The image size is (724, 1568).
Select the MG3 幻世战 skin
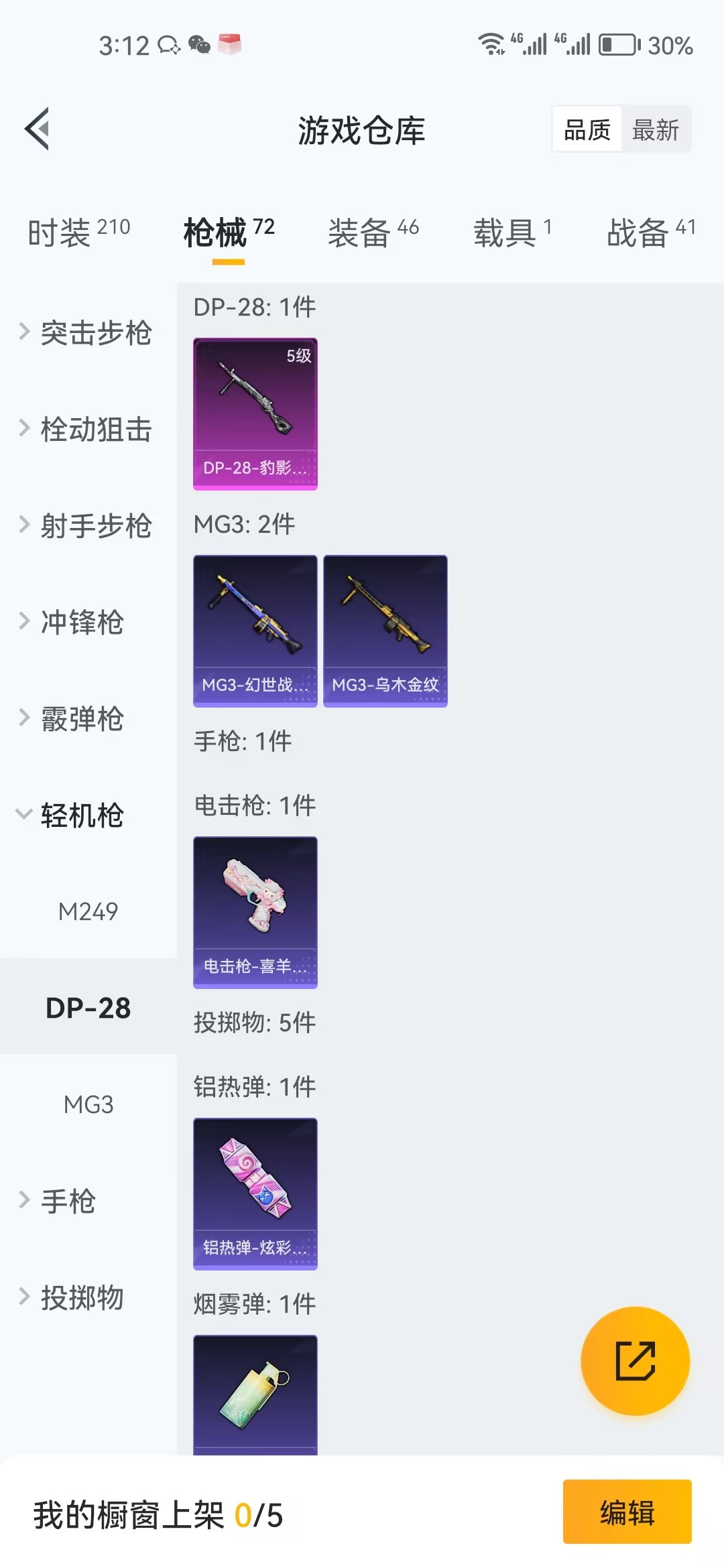coord(255,631)
